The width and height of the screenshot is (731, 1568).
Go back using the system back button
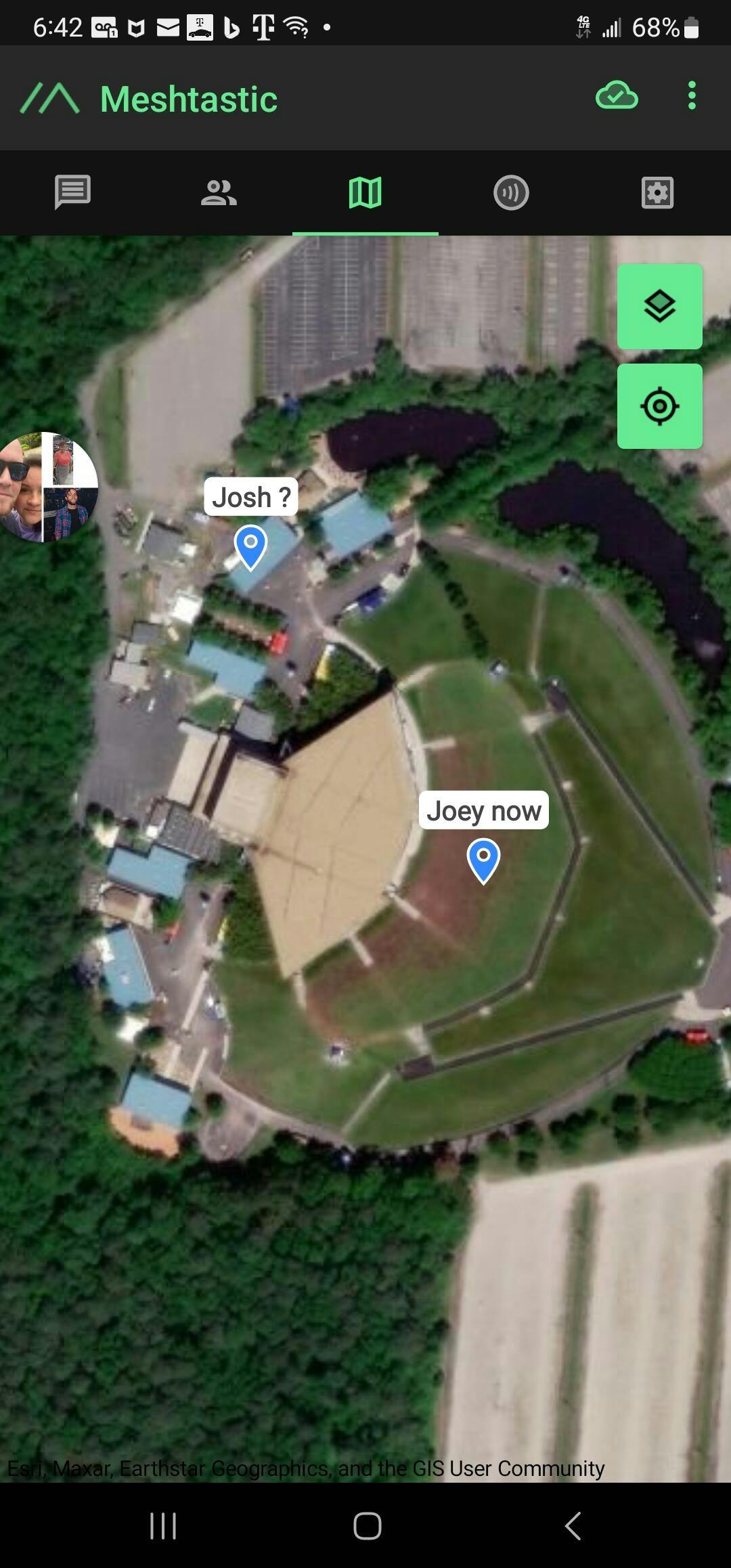573,1526
